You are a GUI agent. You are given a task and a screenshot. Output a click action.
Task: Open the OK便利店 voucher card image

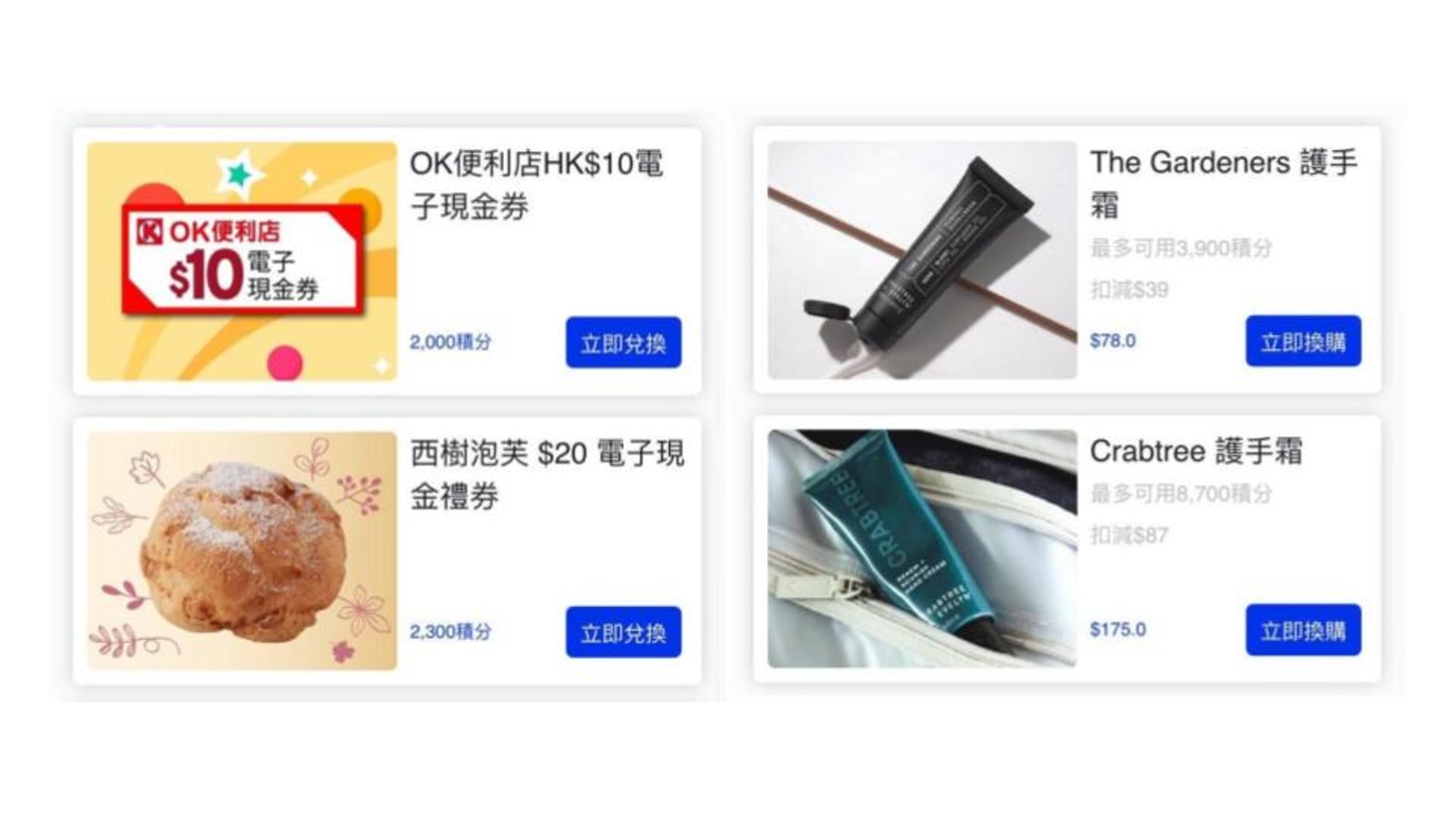242,261
